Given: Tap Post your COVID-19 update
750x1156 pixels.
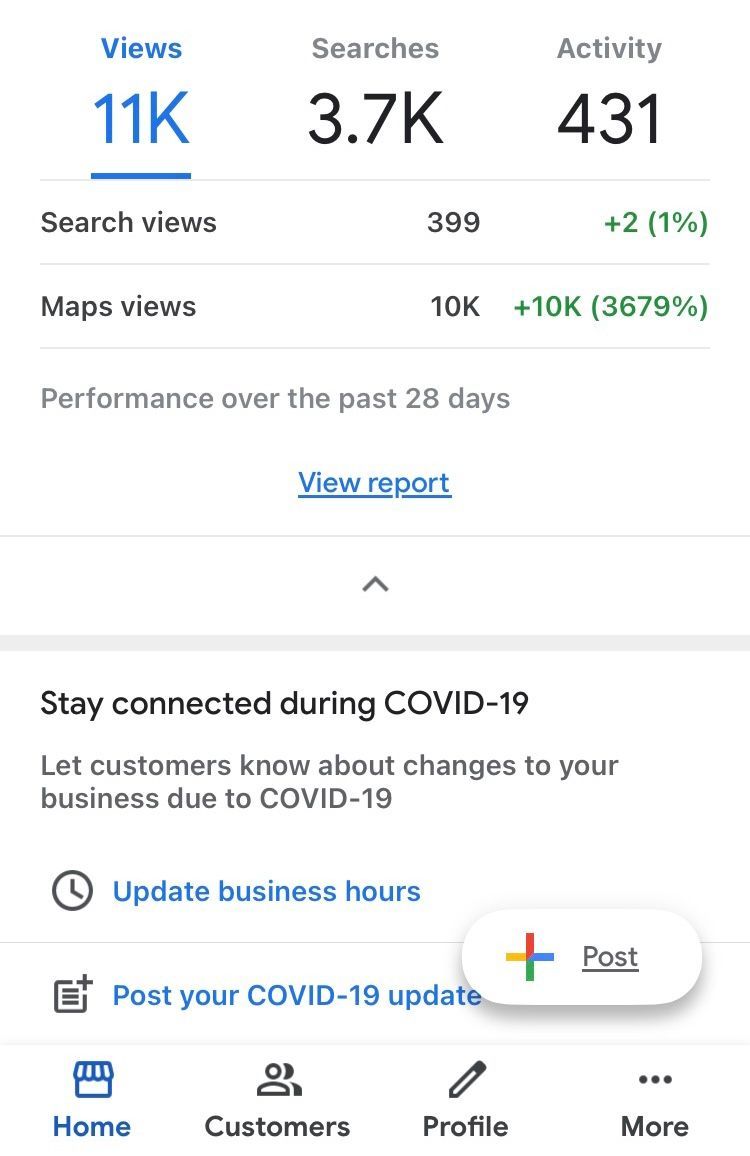Looking at the screenshot, I should (x=296, y=995).
